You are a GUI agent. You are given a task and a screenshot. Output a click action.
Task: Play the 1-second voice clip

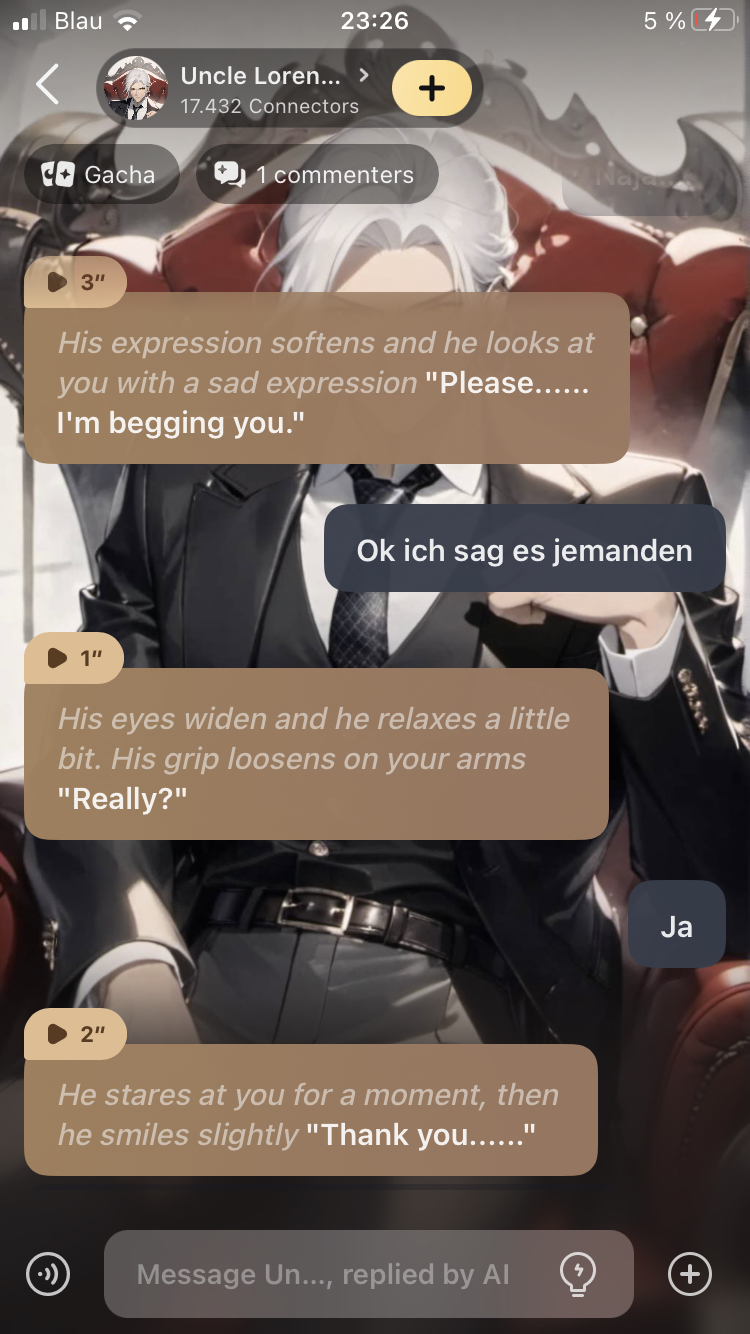pyautogui.click(x=74, y=658)
